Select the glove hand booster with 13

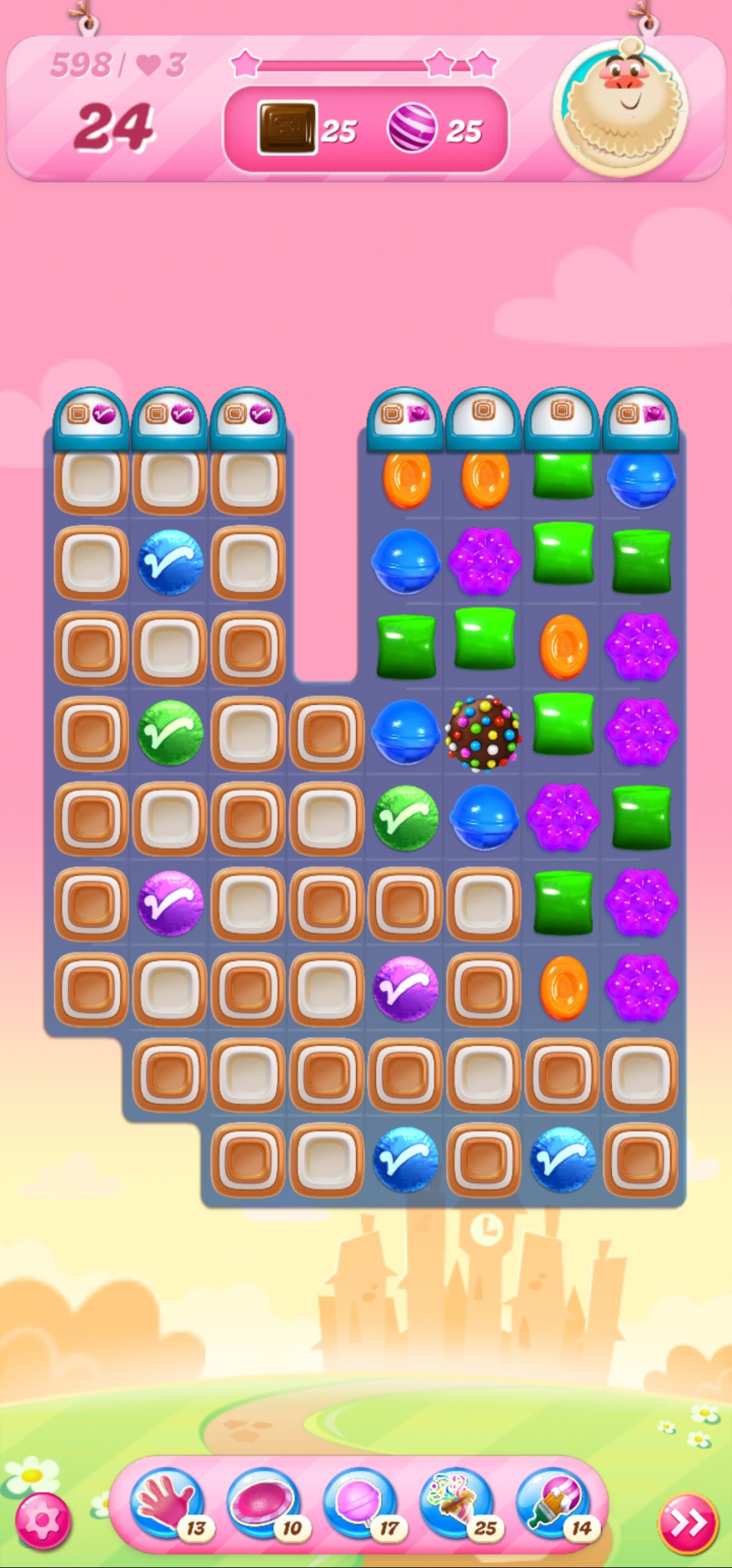(166, 1504)
